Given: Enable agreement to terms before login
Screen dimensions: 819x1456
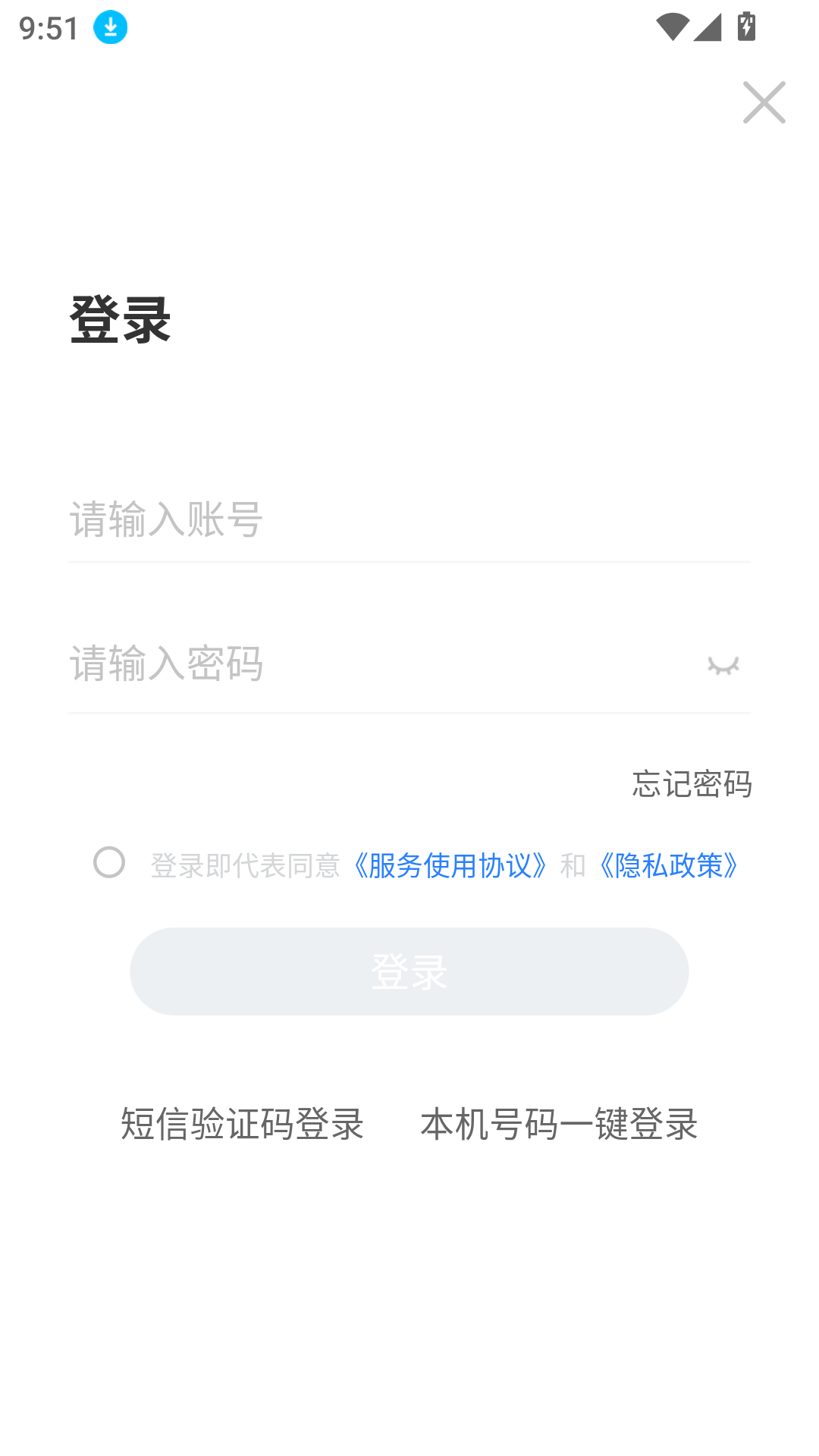Looking at the screenshot, I should [110, 863].
